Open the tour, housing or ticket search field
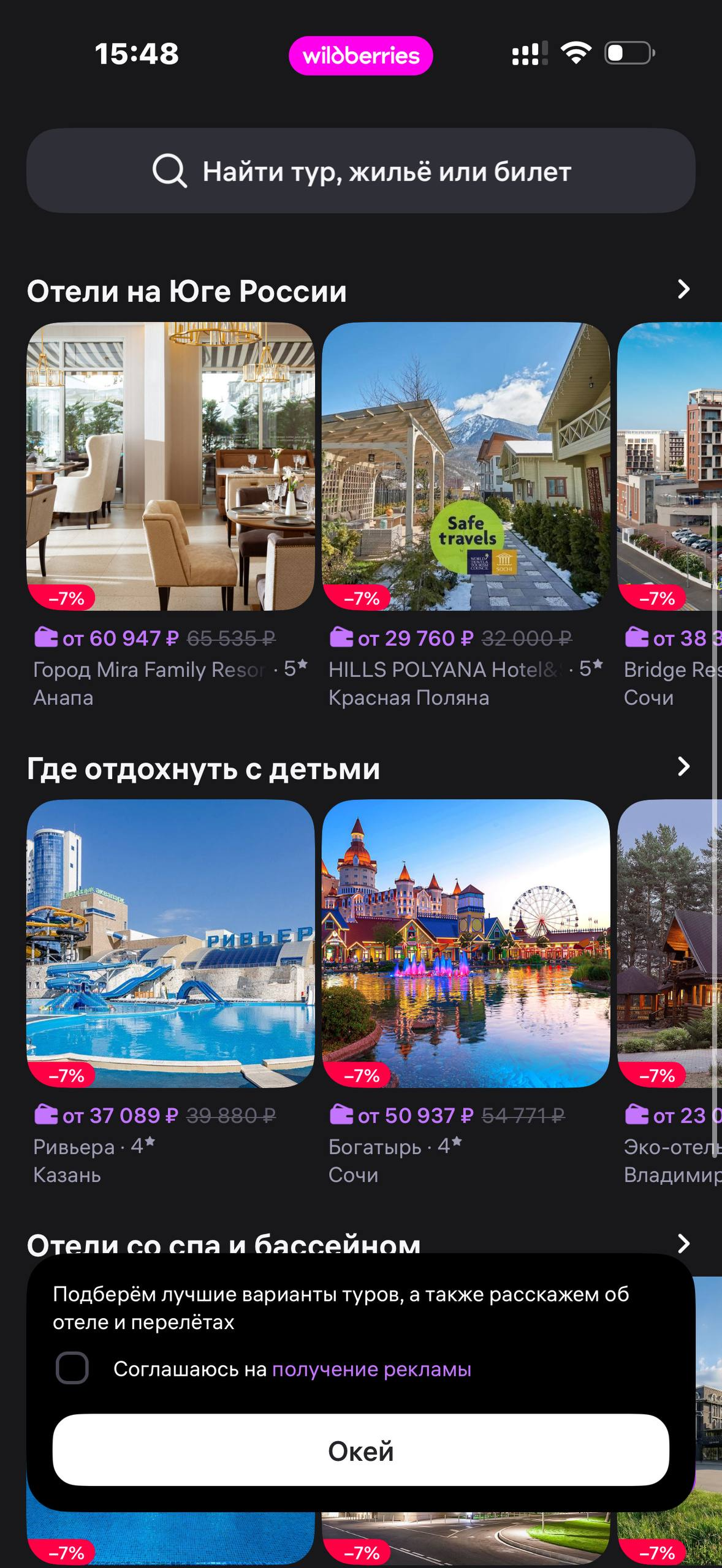The width and height of the screenshot is (722, 1568). tap(360, 171)
